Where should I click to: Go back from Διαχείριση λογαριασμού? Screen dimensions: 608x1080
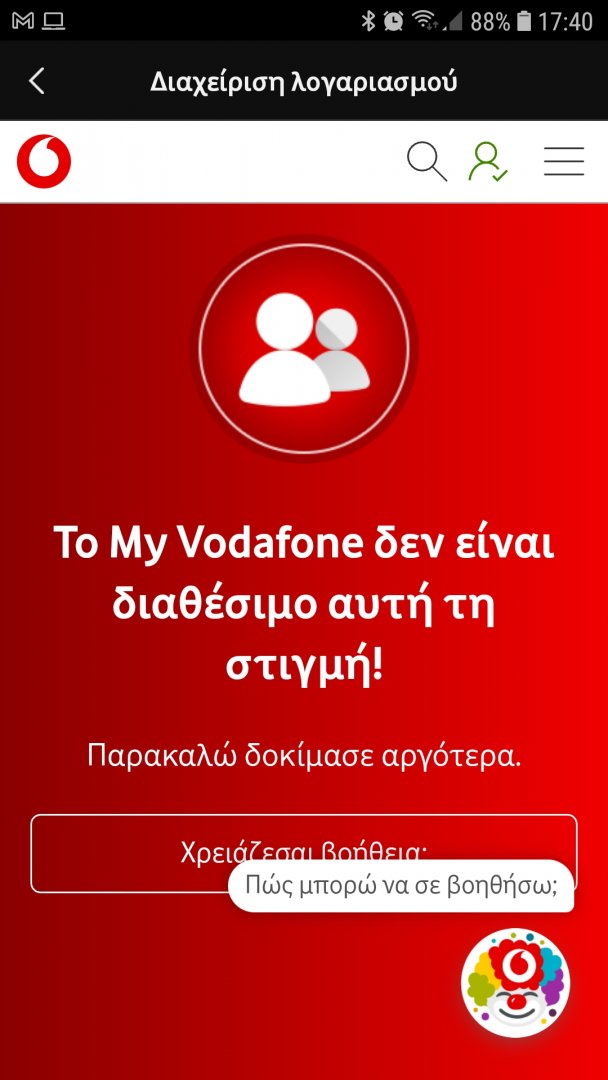tap(37, 81)
